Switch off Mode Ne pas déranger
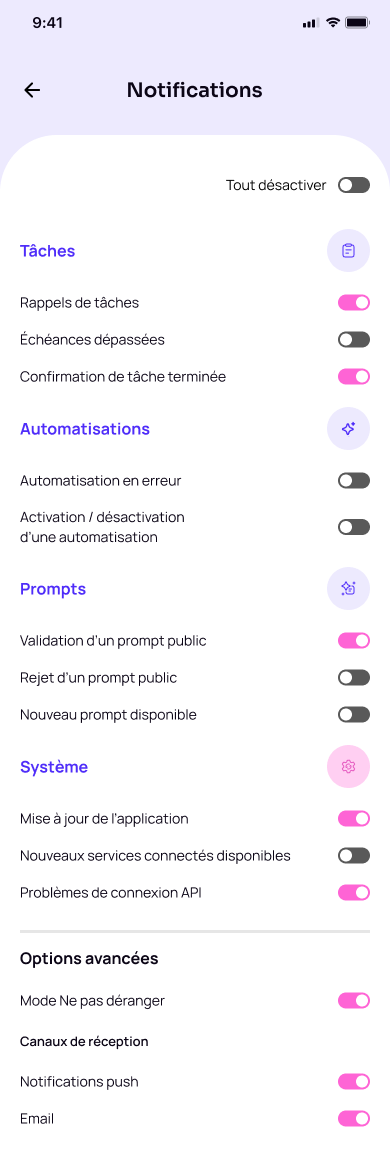This screenshot has height=1169, width=390. (353, 1001)
